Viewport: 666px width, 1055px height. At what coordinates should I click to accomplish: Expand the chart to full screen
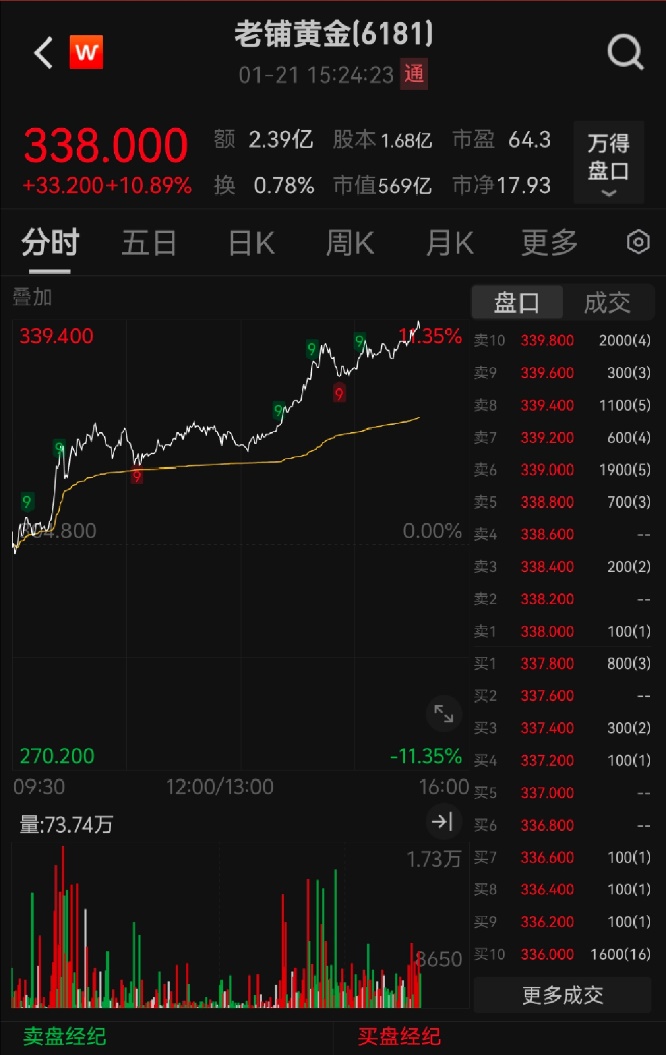pos(442,714)
